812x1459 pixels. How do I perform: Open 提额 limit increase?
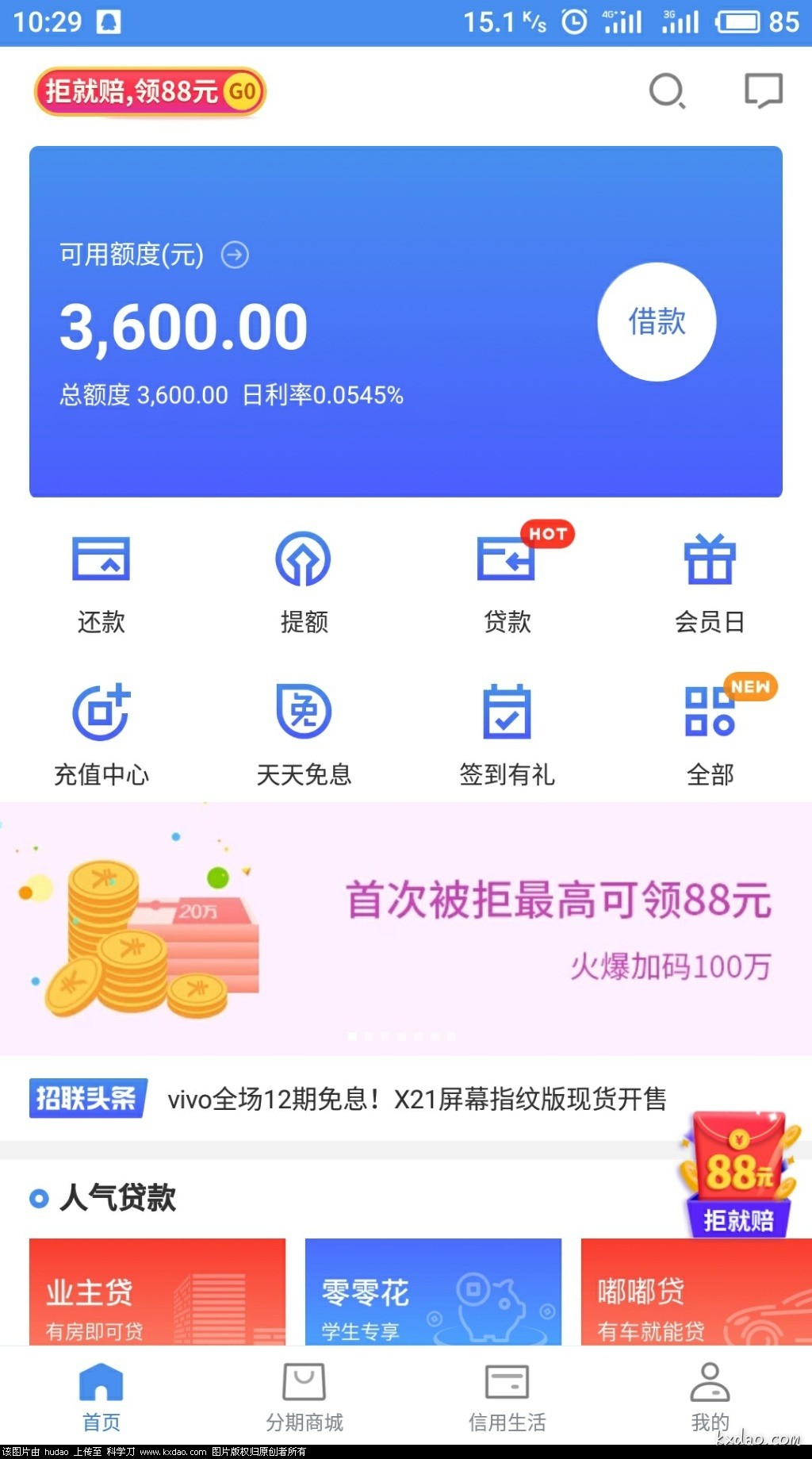[x=304, y=583]
